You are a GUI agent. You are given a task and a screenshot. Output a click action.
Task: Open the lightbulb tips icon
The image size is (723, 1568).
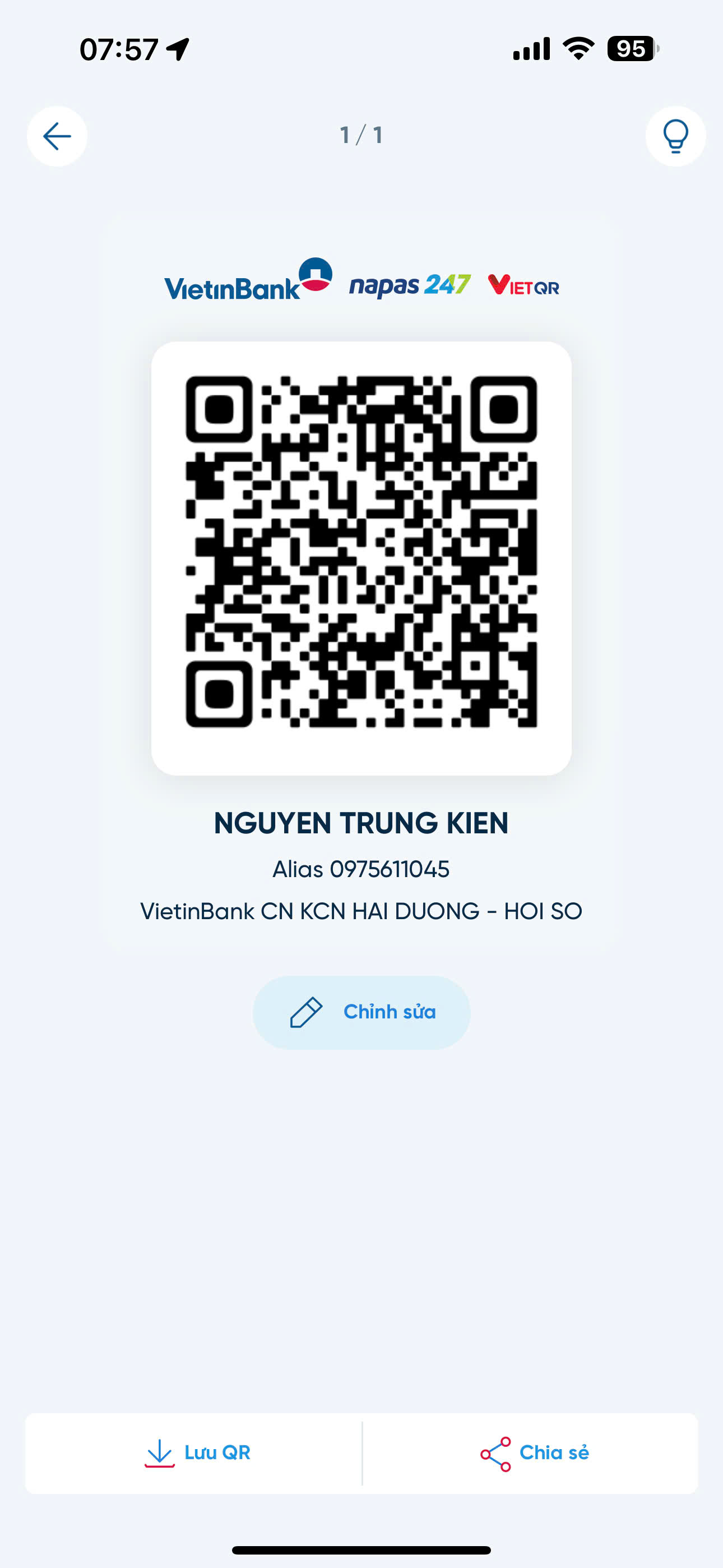click(675, 136)
